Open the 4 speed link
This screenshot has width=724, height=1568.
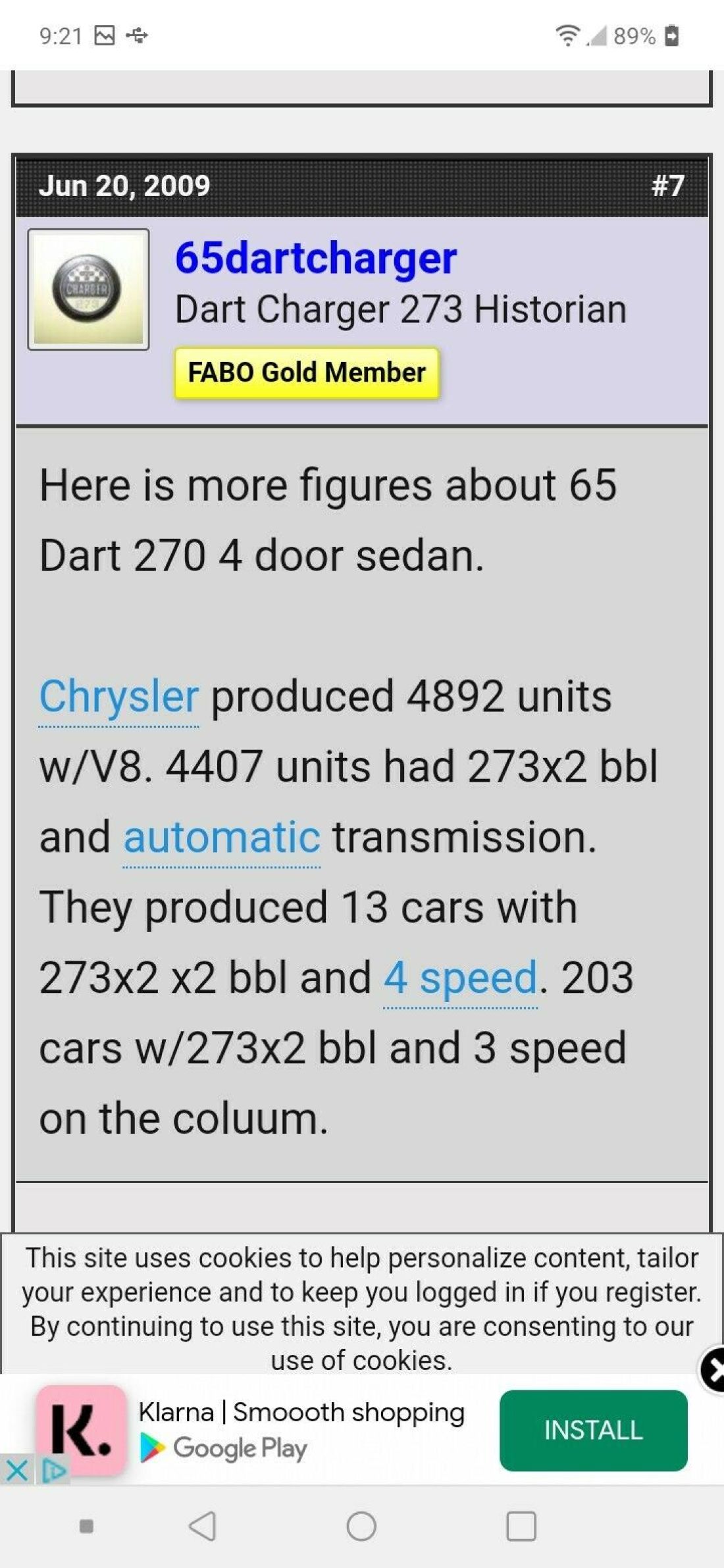[461, 978]
